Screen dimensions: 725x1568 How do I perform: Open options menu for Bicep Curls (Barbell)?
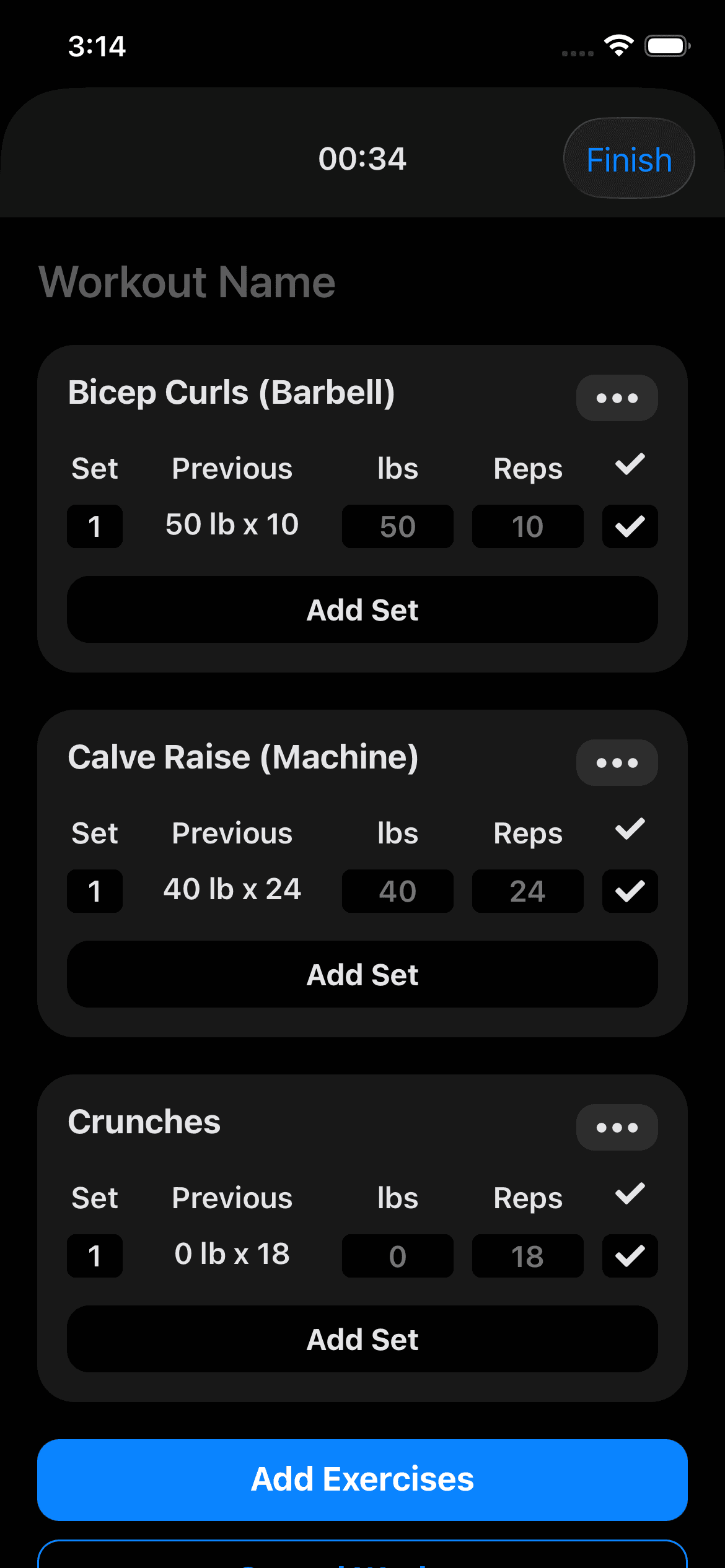617,398
